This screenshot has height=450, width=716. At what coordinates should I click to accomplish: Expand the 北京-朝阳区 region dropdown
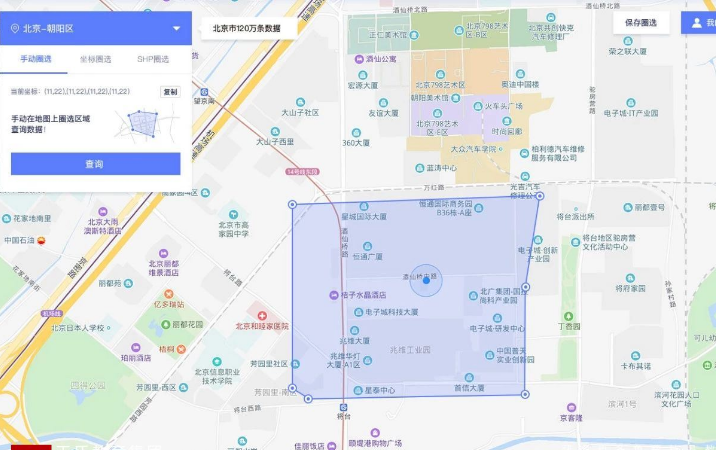coord(177,28)
